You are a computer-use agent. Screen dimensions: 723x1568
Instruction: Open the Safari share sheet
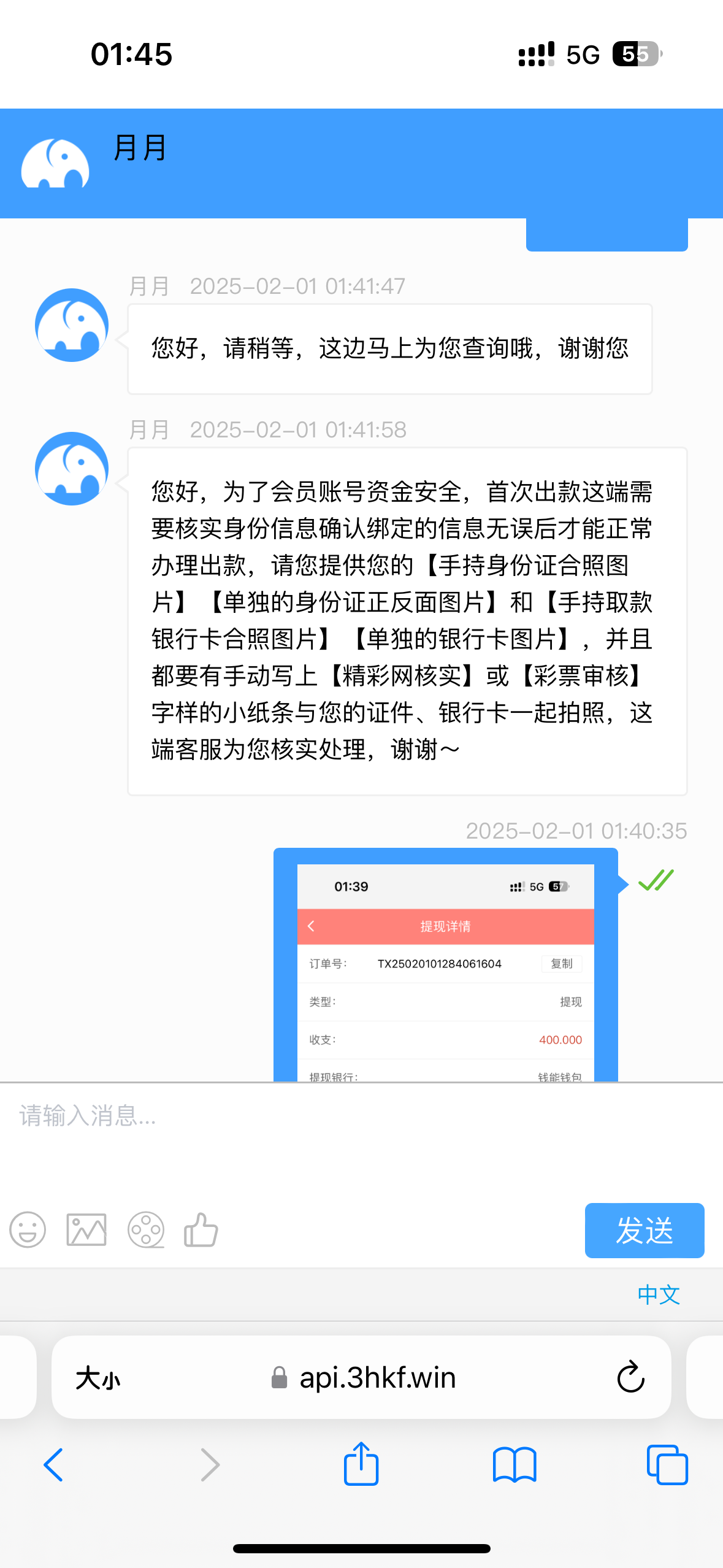[361, 1464]
